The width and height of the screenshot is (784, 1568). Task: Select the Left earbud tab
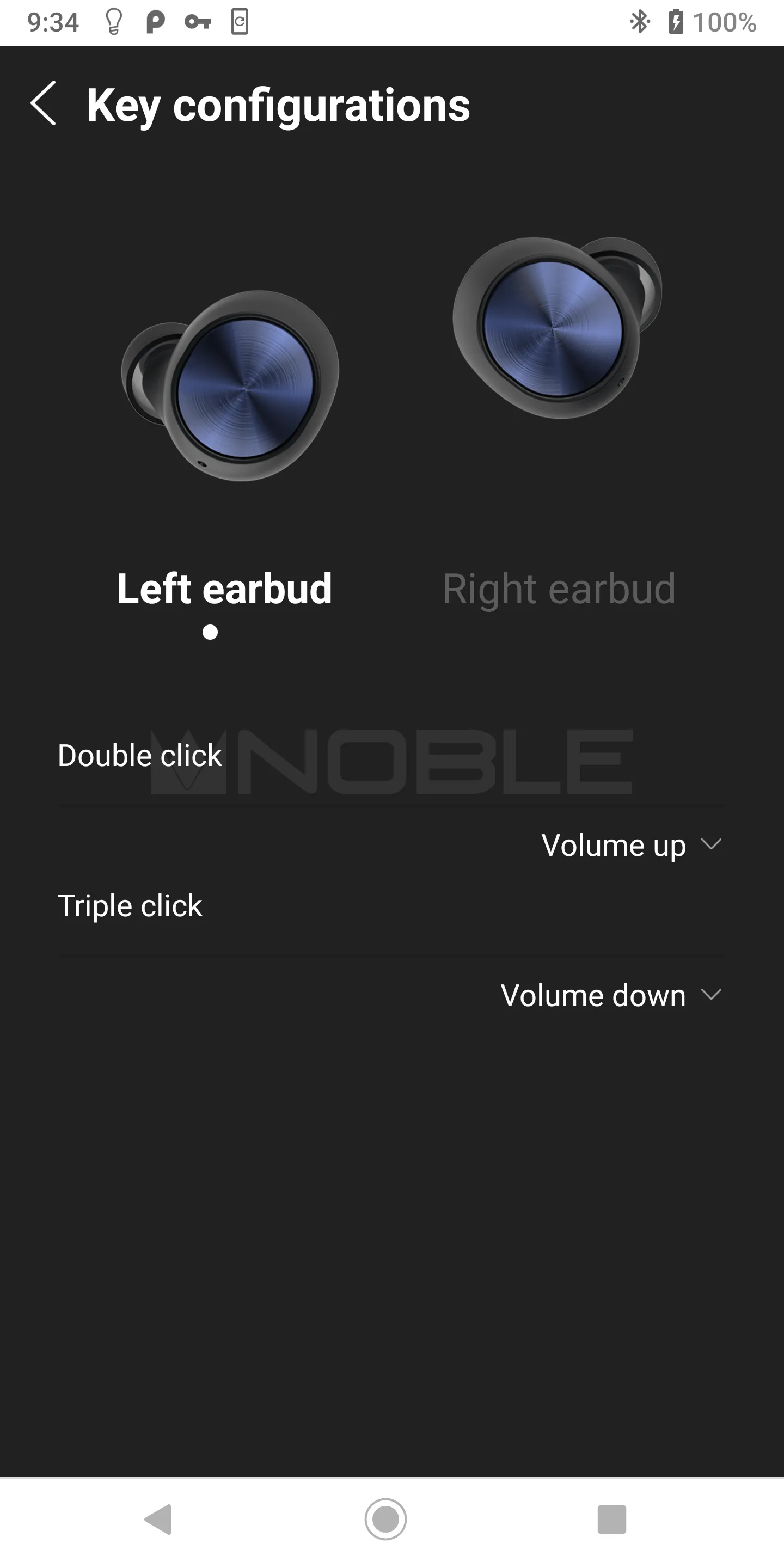(x=225, y=589)
